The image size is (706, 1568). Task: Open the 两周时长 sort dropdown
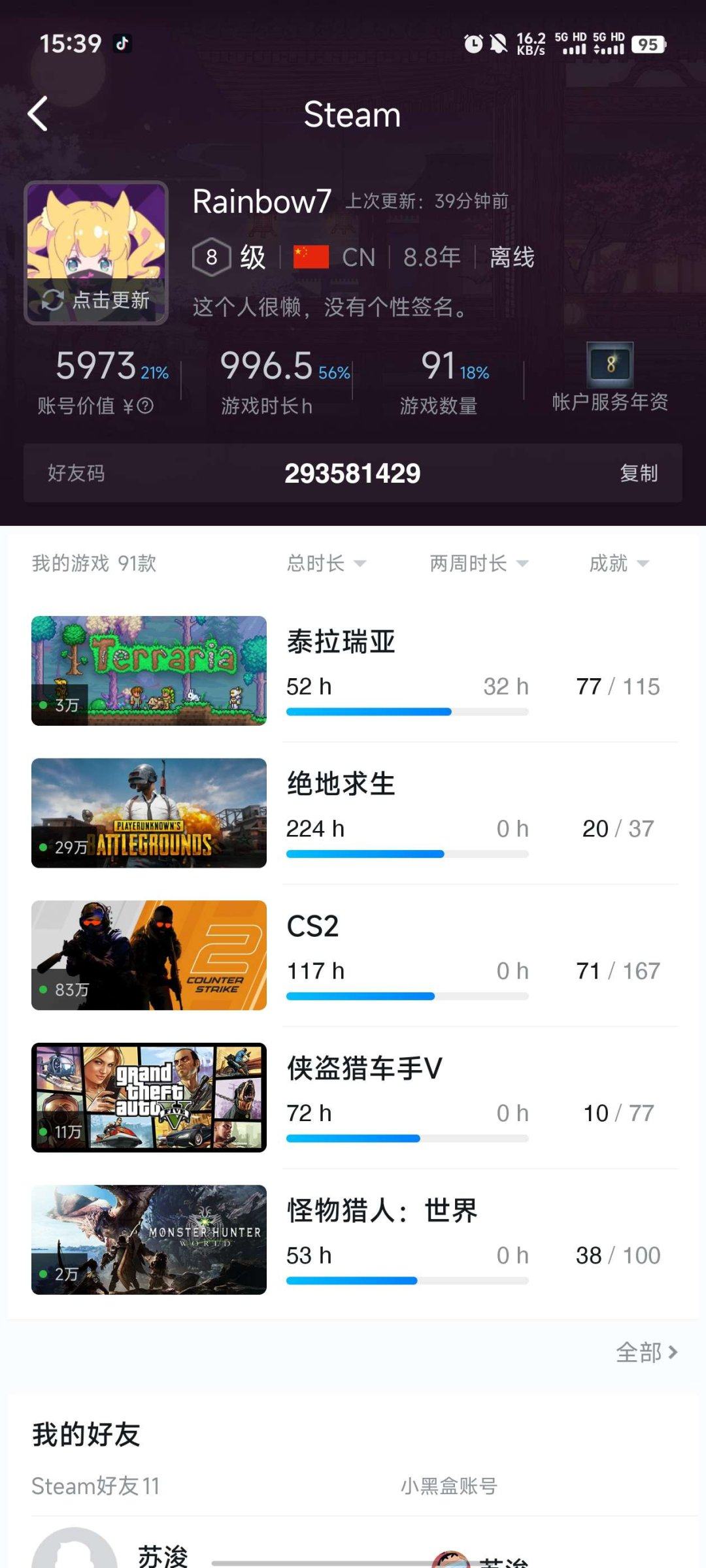pyautogui.click(x=479, y=563)
